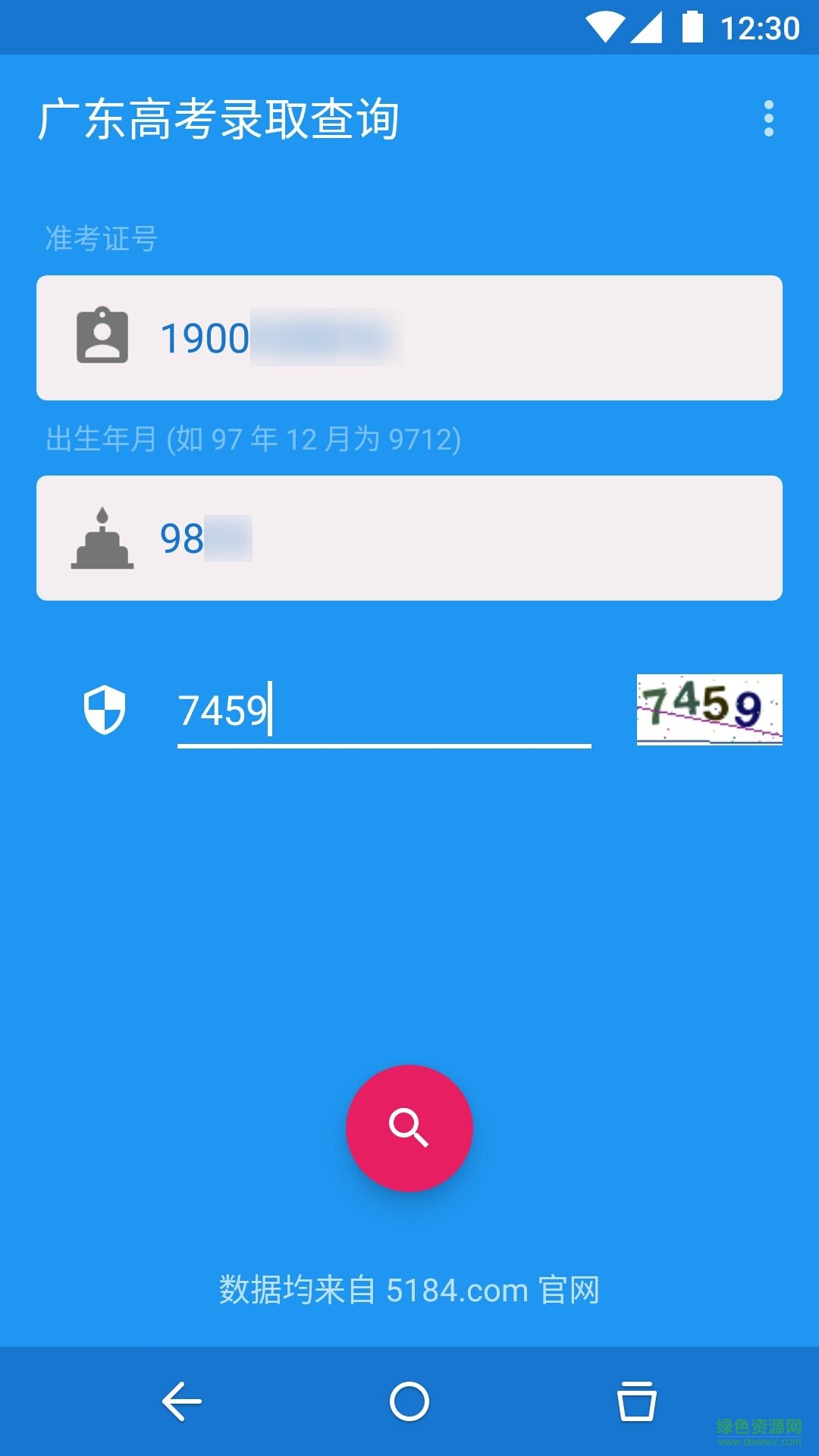The image size is (819, 1456).
Task: Tap the pink search button
Action: 409,1128
